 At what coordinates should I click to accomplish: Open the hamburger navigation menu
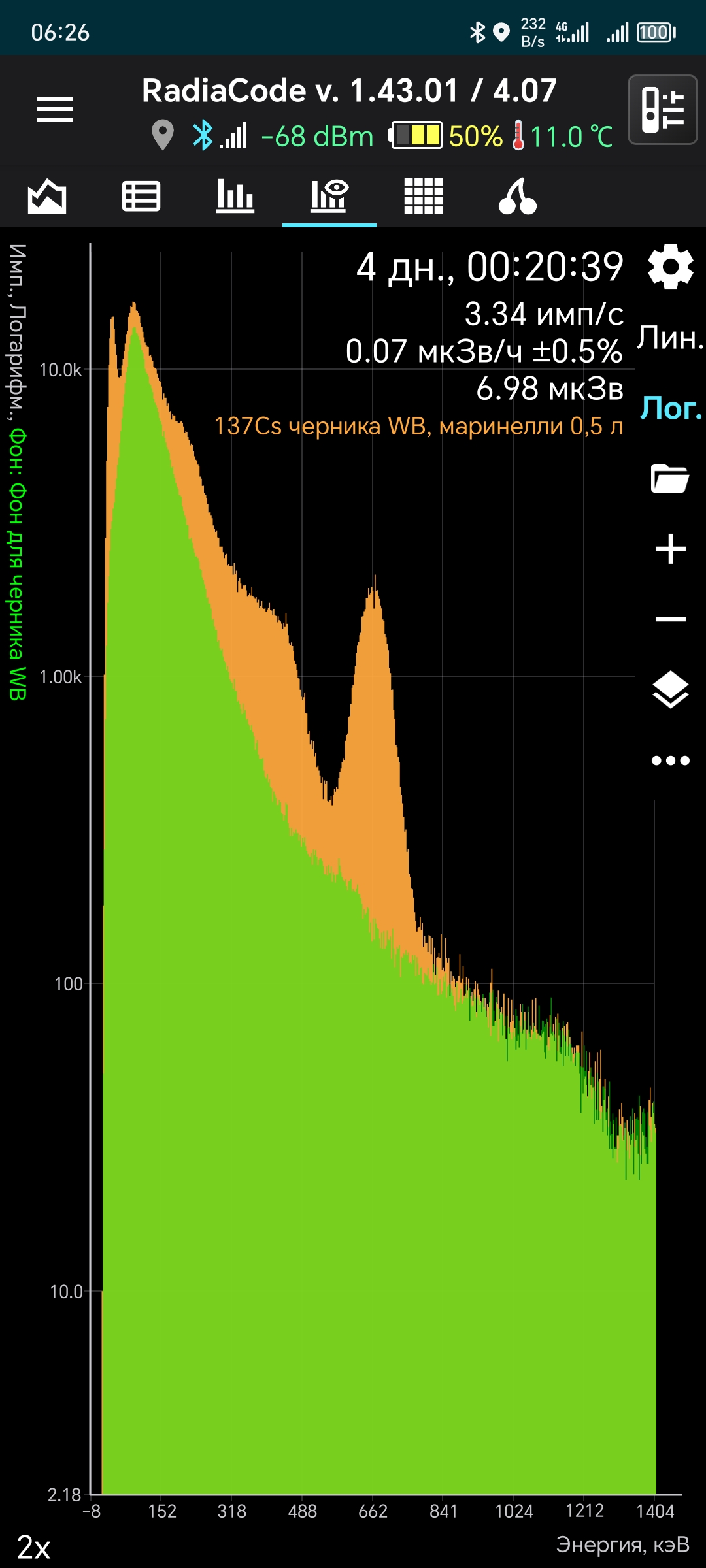(55, 109)
